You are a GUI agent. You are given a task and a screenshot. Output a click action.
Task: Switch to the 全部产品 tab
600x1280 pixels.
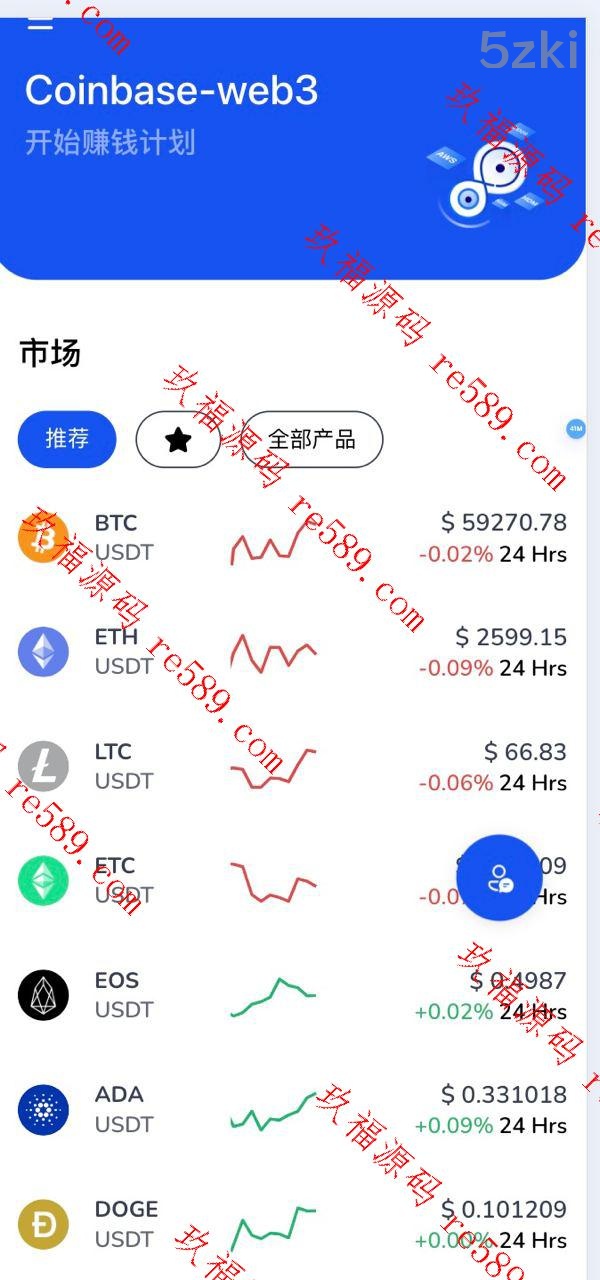[x=312, y=439]
